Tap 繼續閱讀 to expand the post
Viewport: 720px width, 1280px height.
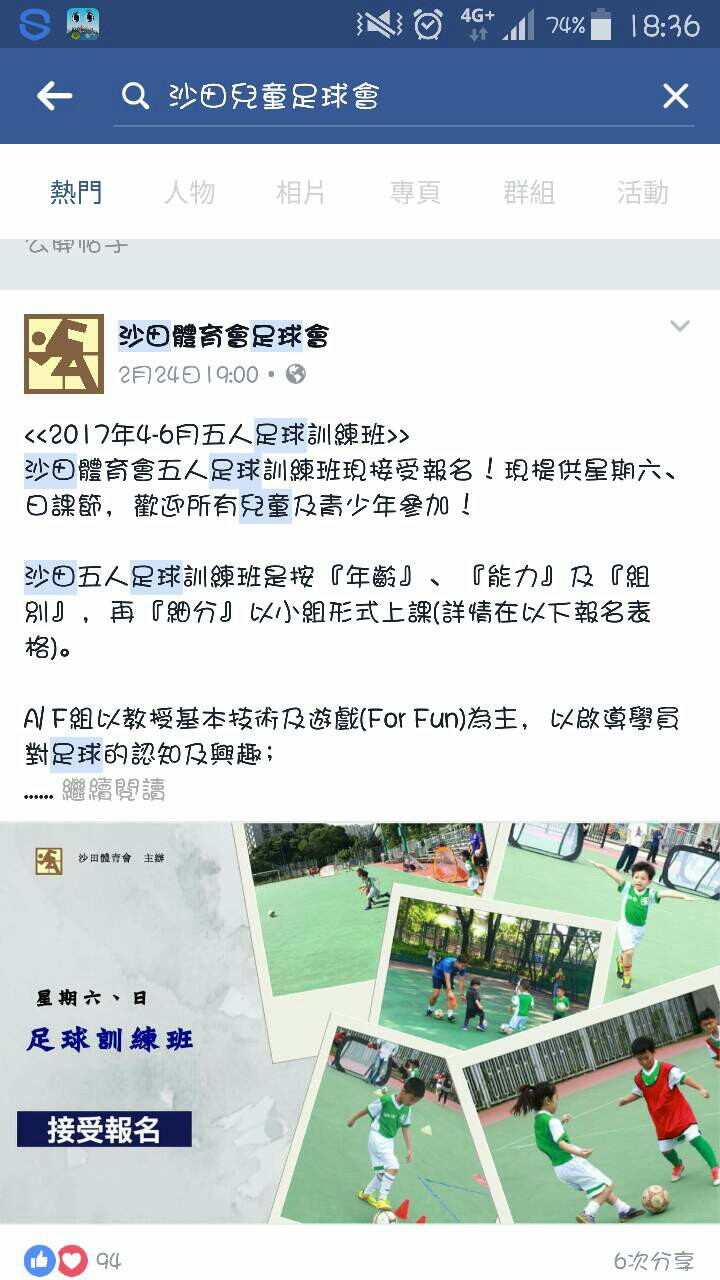tap(114, 790)
